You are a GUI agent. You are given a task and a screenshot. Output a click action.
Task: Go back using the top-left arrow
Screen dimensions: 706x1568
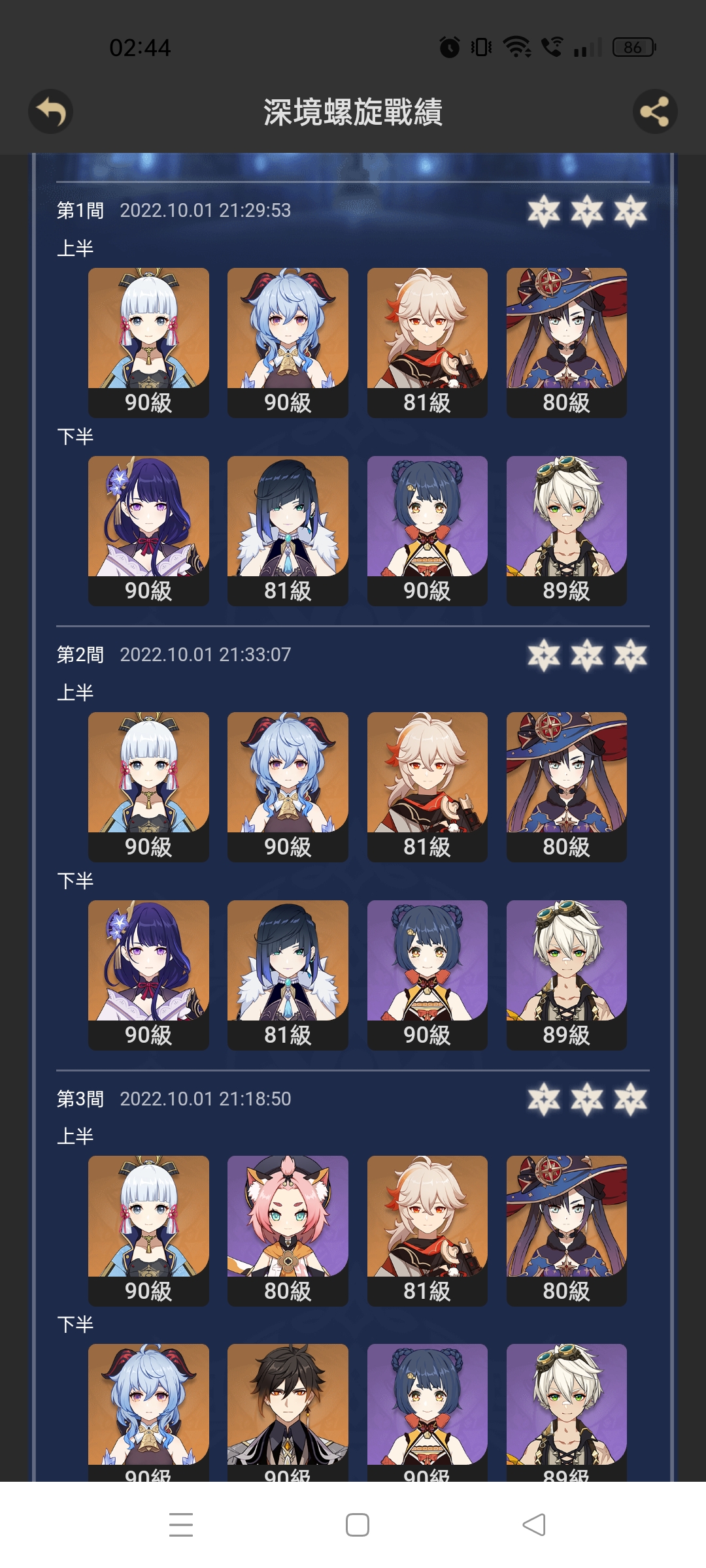tap(50, 112)
